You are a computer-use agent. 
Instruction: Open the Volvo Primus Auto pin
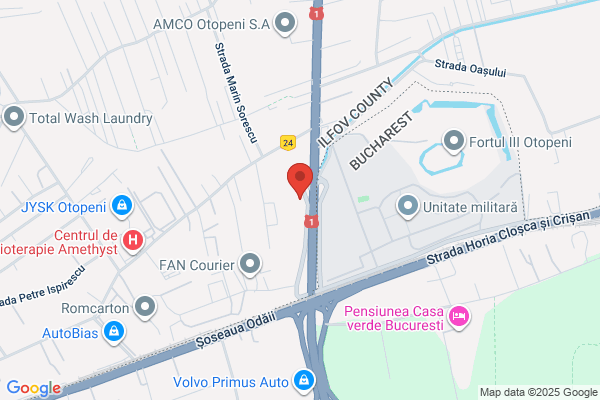(x=304, y=382)
